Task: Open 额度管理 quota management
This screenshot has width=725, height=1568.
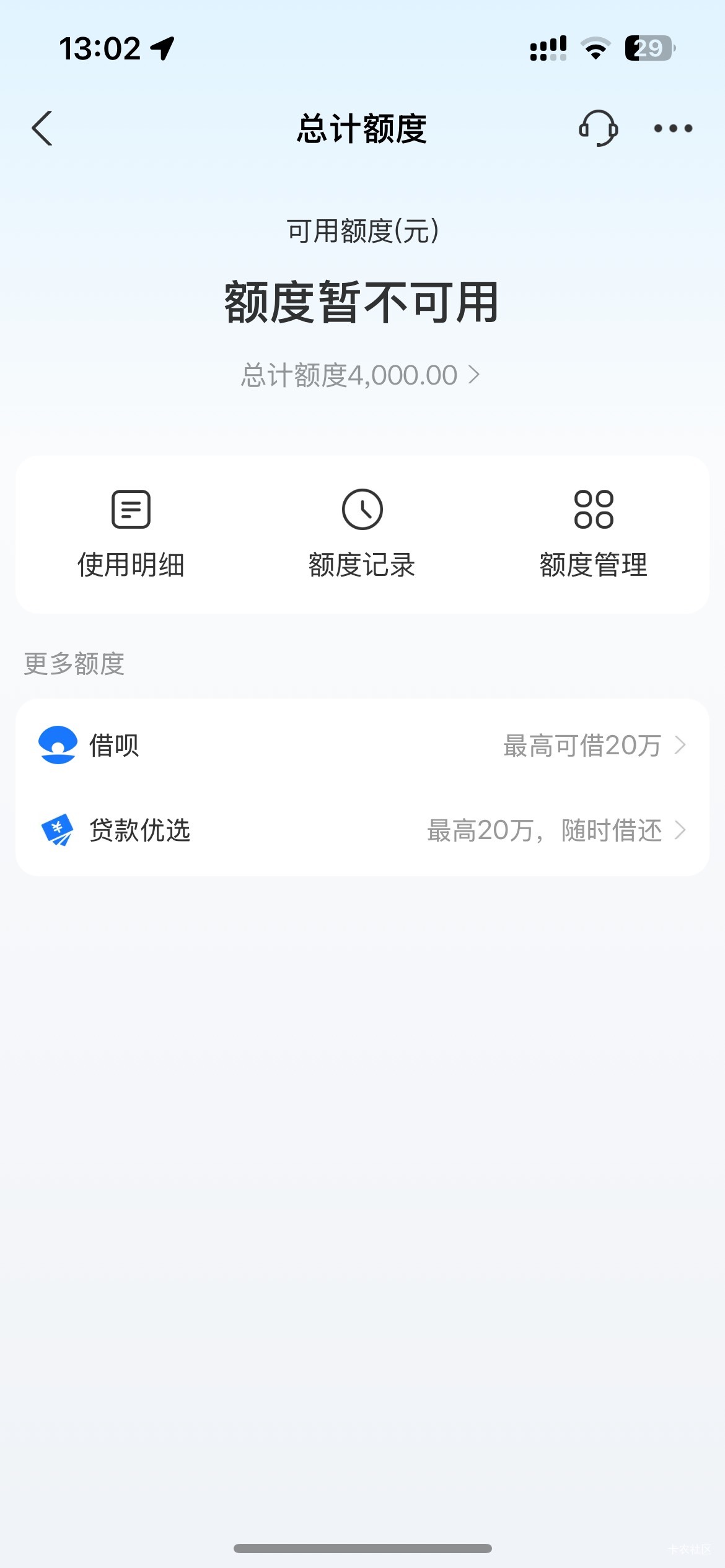Action: (593, 534)
